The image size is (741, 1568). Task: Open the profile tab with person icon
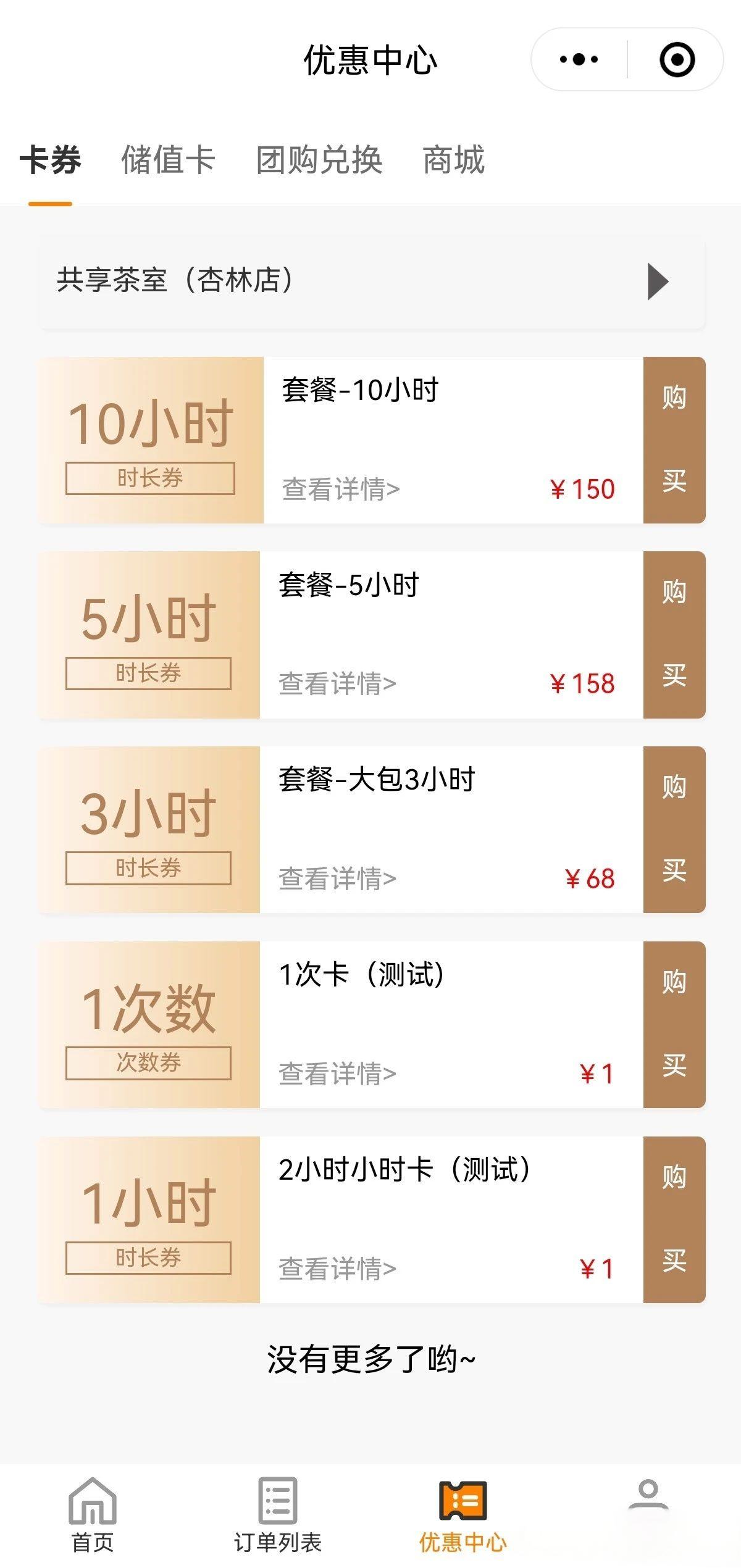pyautogui.click(x=648, y=1506)
